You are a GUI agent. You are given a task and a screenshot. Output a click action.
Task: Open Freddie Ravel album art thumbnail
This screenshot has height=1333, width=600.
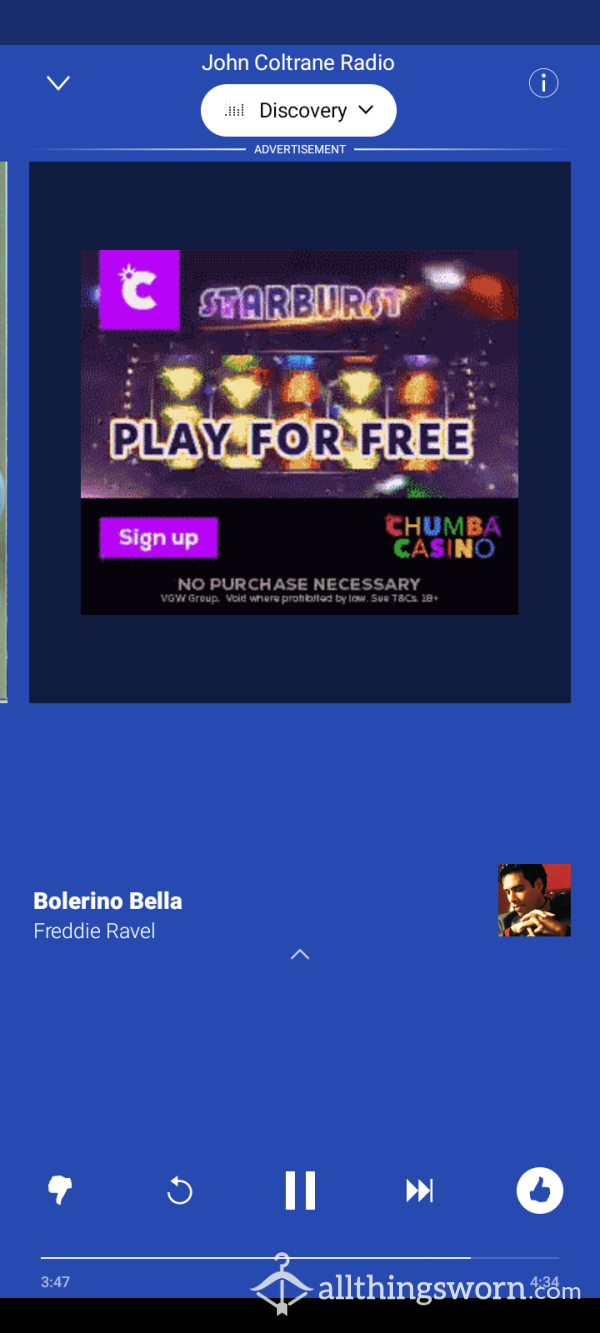point(534,900)
